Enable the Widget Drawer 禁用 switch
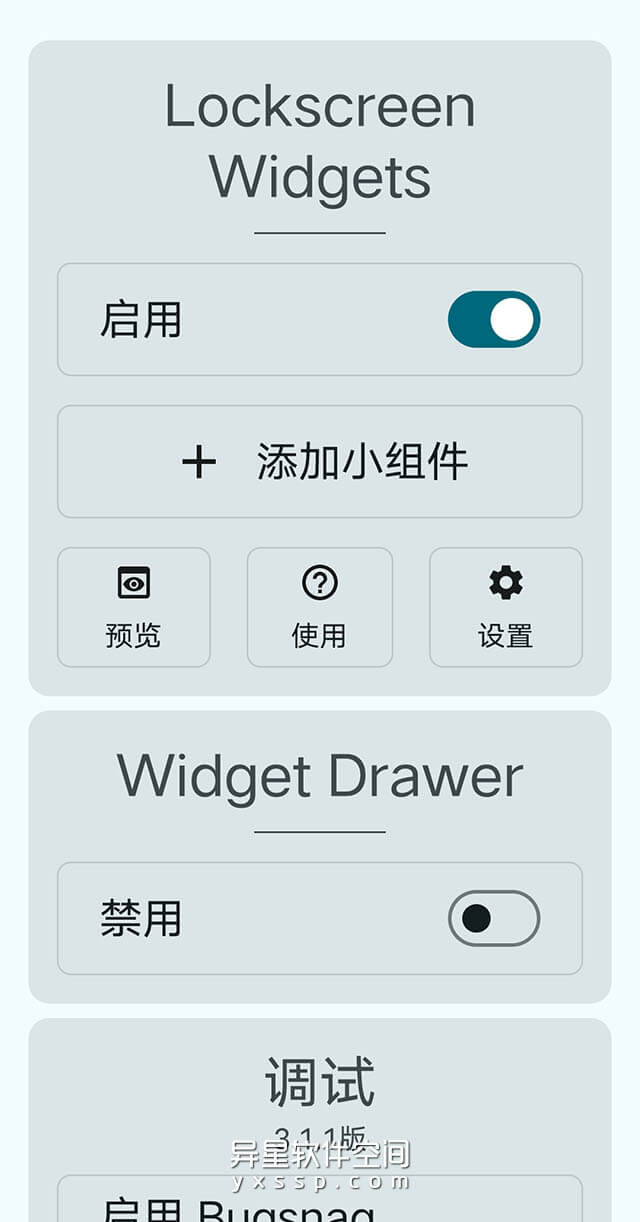Viewport: 640px width, 1222px height. pos(493,918)
